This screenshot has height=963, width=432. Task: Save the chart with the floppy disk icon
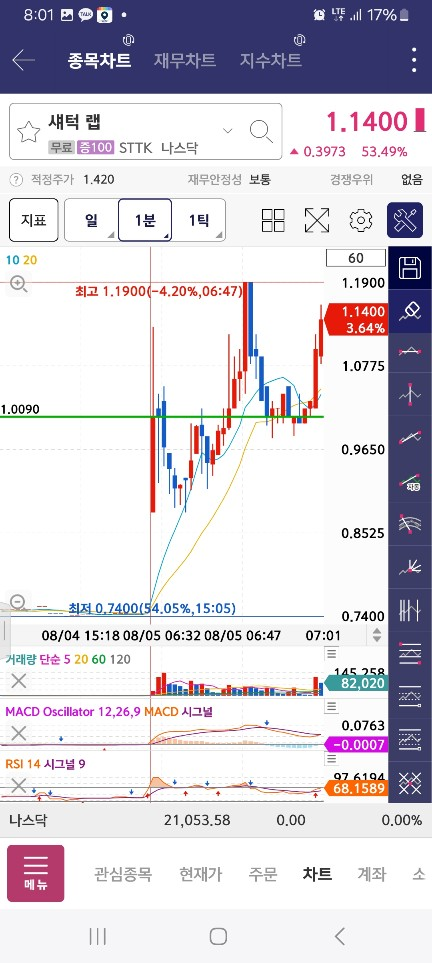pos(410,268)
